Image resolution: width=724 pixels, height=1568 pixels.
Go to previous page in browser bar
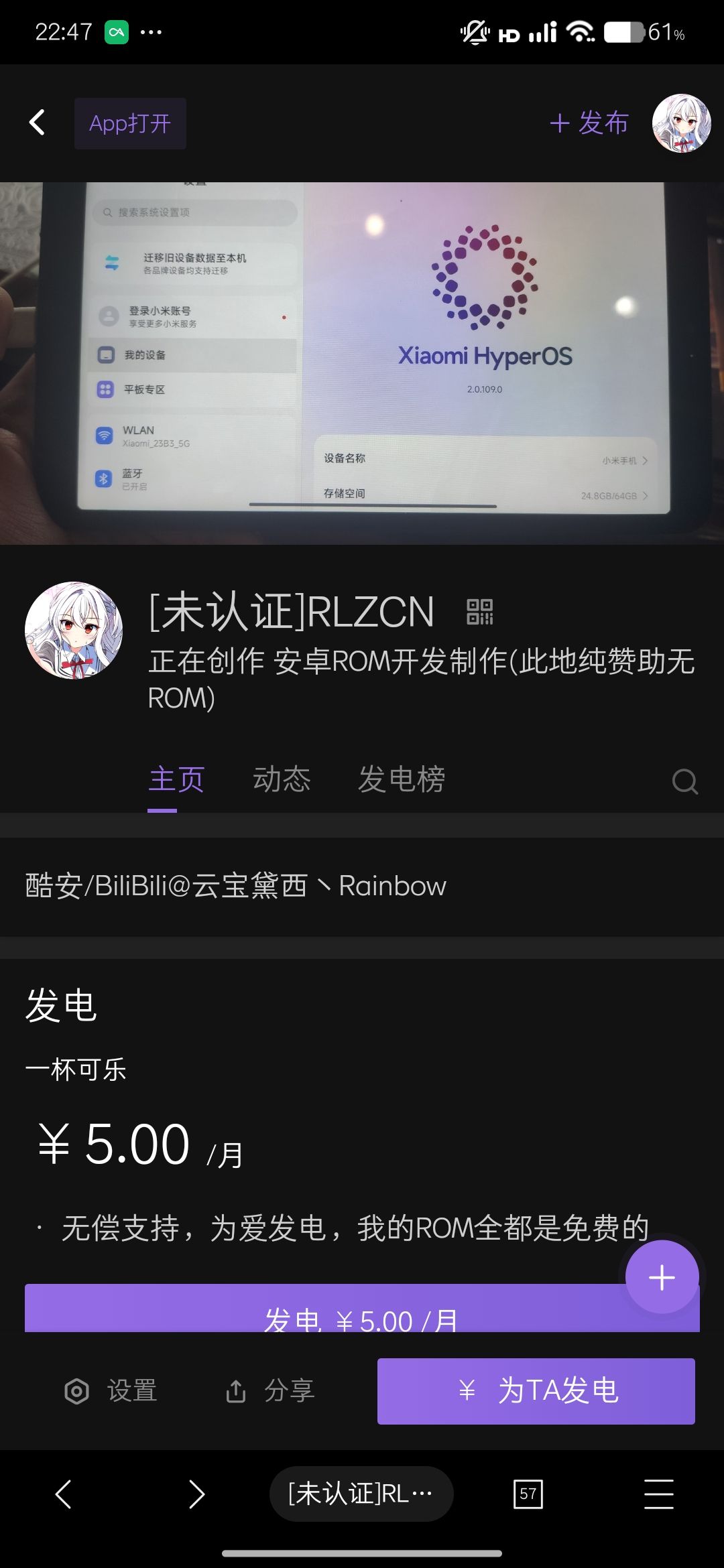tap(64, 1494)
